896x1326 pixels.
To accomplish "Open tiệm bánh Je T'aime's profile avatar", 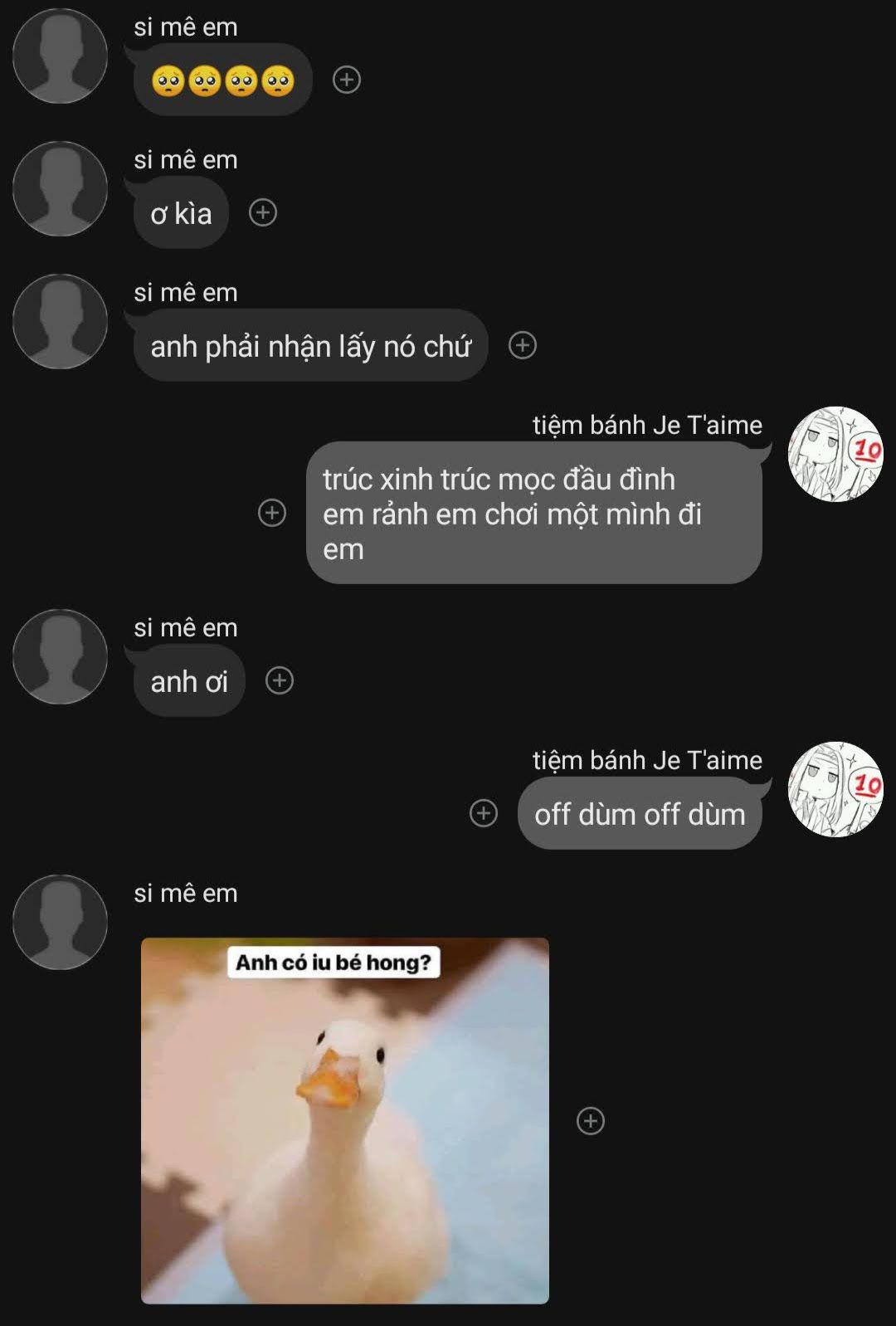I will [x=835, y=454].
